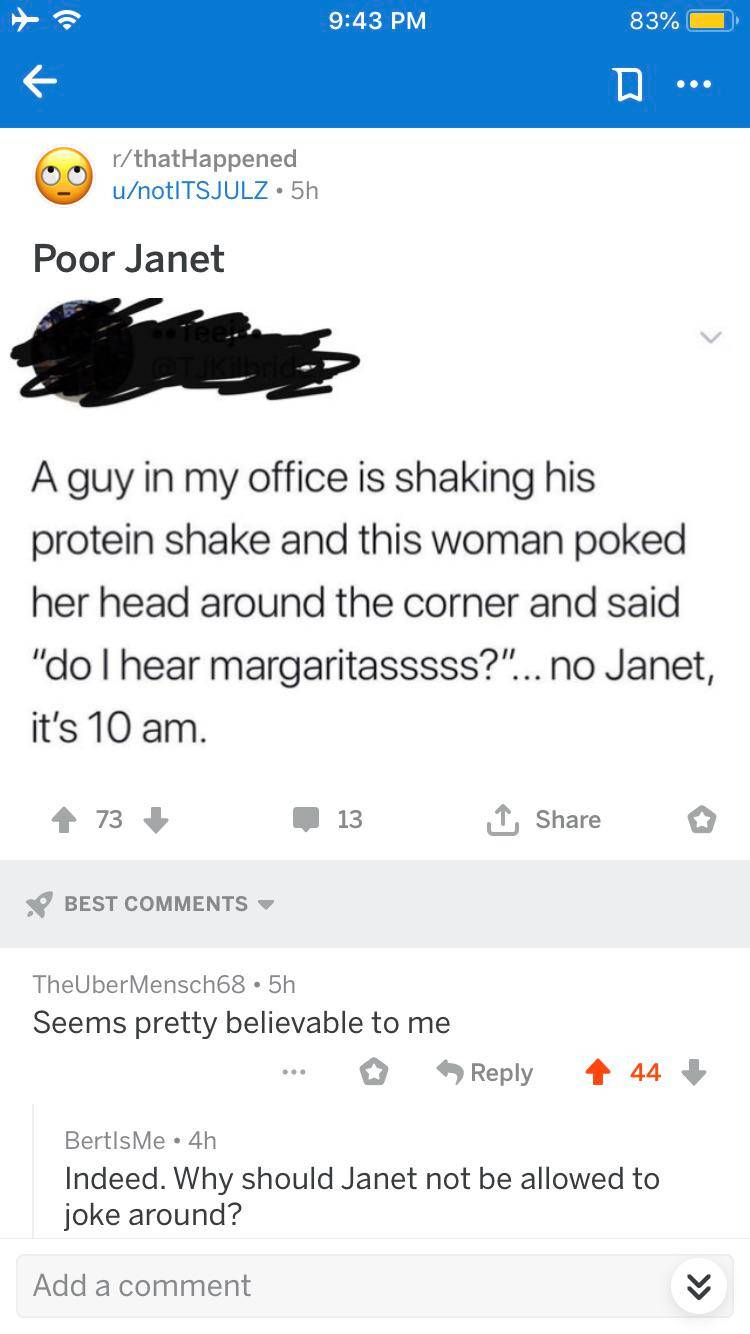Award TheUberMensch68's comment
This screenshot has width=750, height=1334.
(x=373, y=1072)
